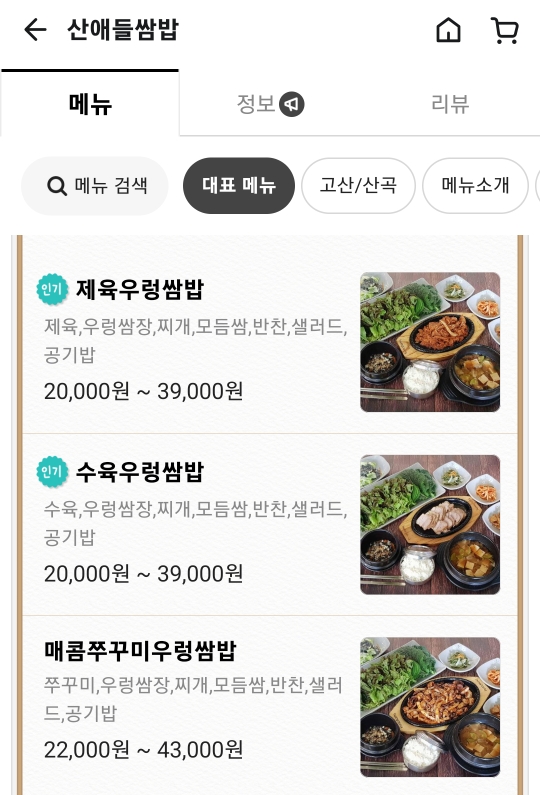Image resolution: width=540 pixels, height=795 pixels.
Task: Open the 수육우렁쌈밥 menu item
Action: [270, 525]
